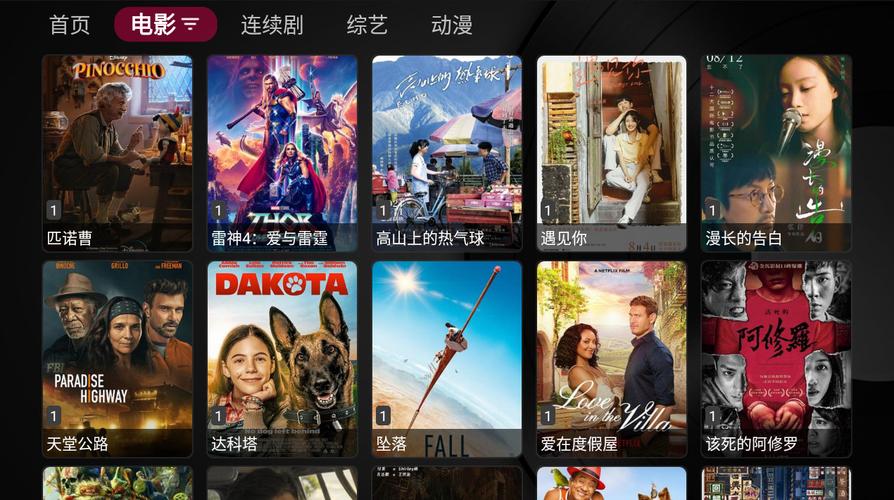Select the 达科塔 movie card
894x500 pixels.
[x=282, y=357]
